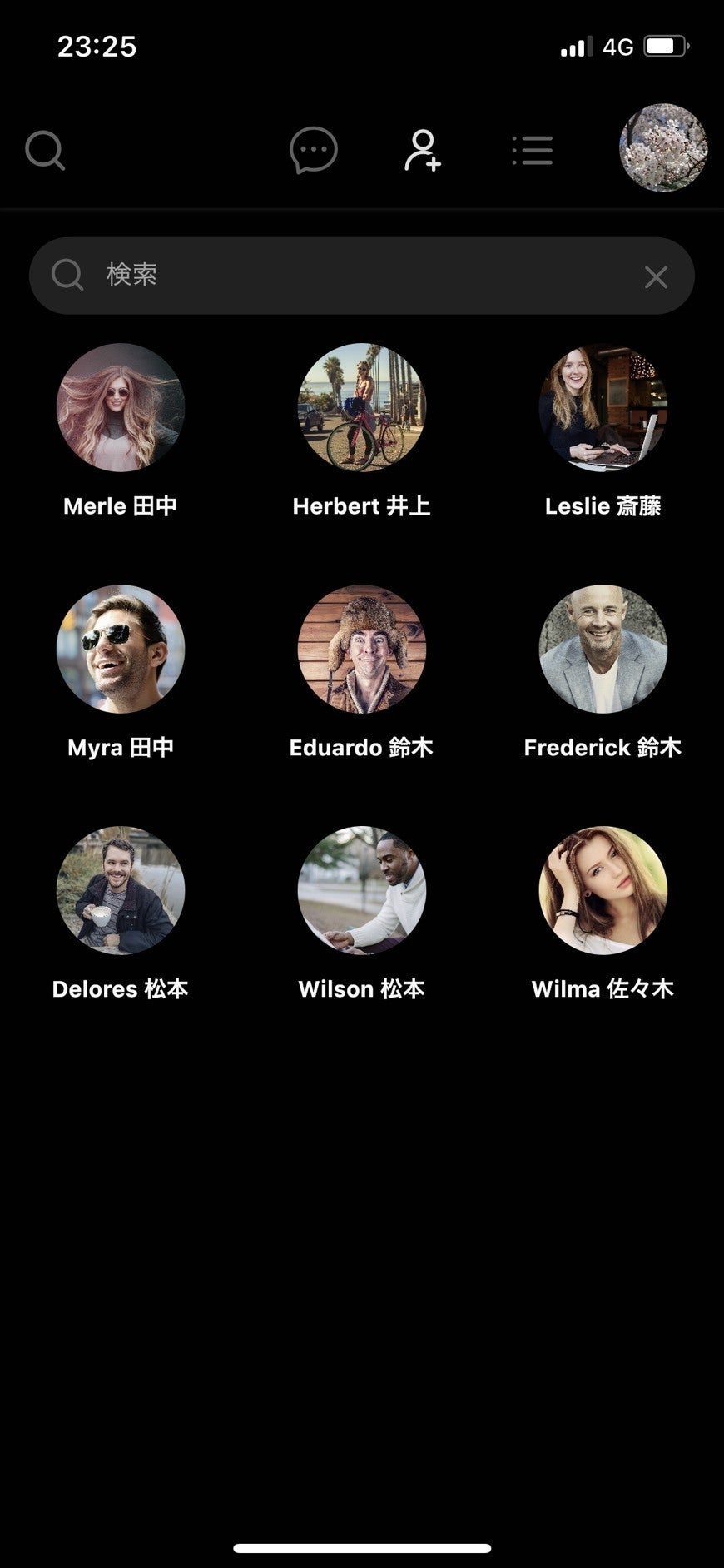Open my profile cherry blossom avatar
Screen dimensions: 724x1568
click(x=663, y=148)
